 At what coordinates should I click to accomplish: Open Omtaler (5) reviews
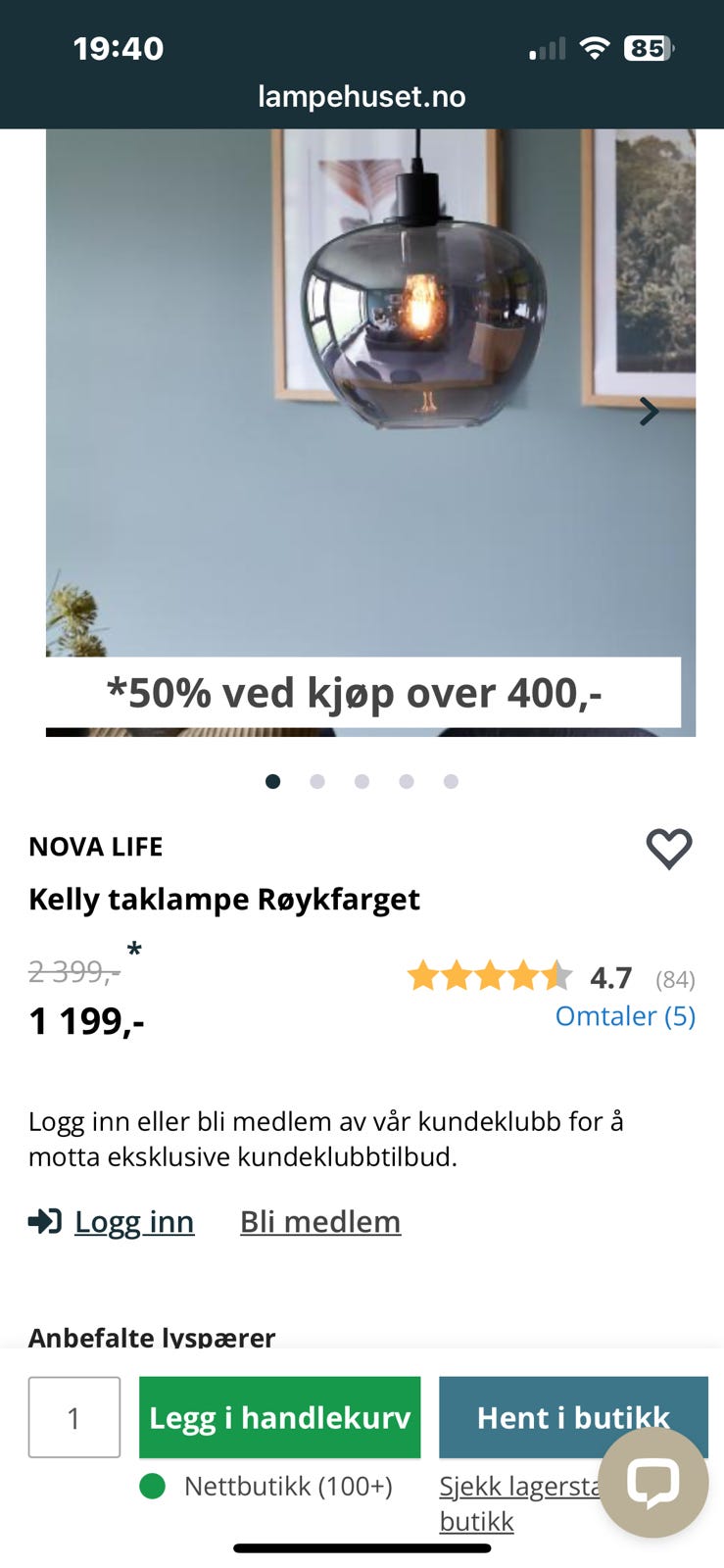click(625, 1016)
